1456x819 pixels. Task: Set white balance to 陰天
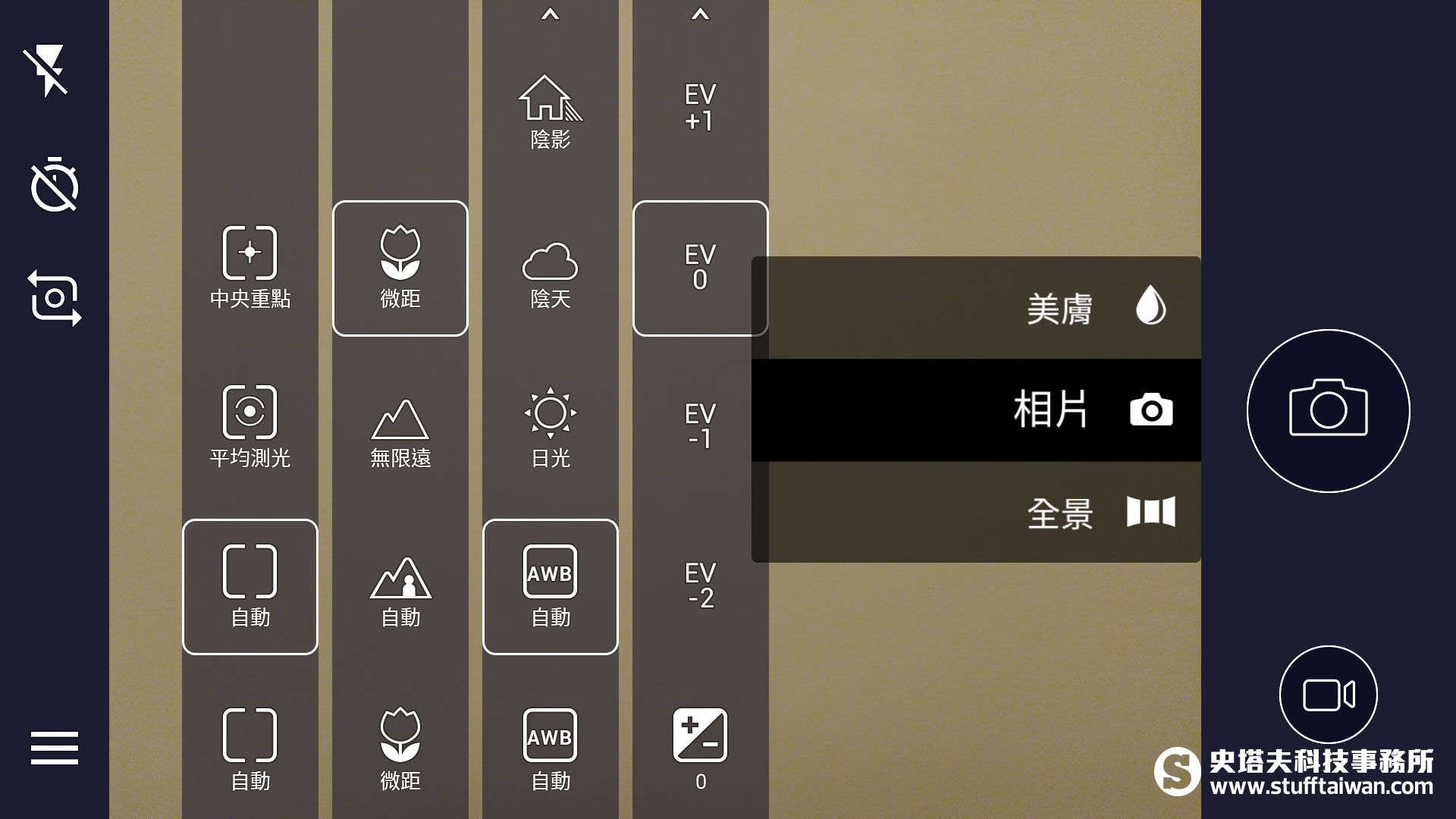pyautogui.click(x=550, y=275)
